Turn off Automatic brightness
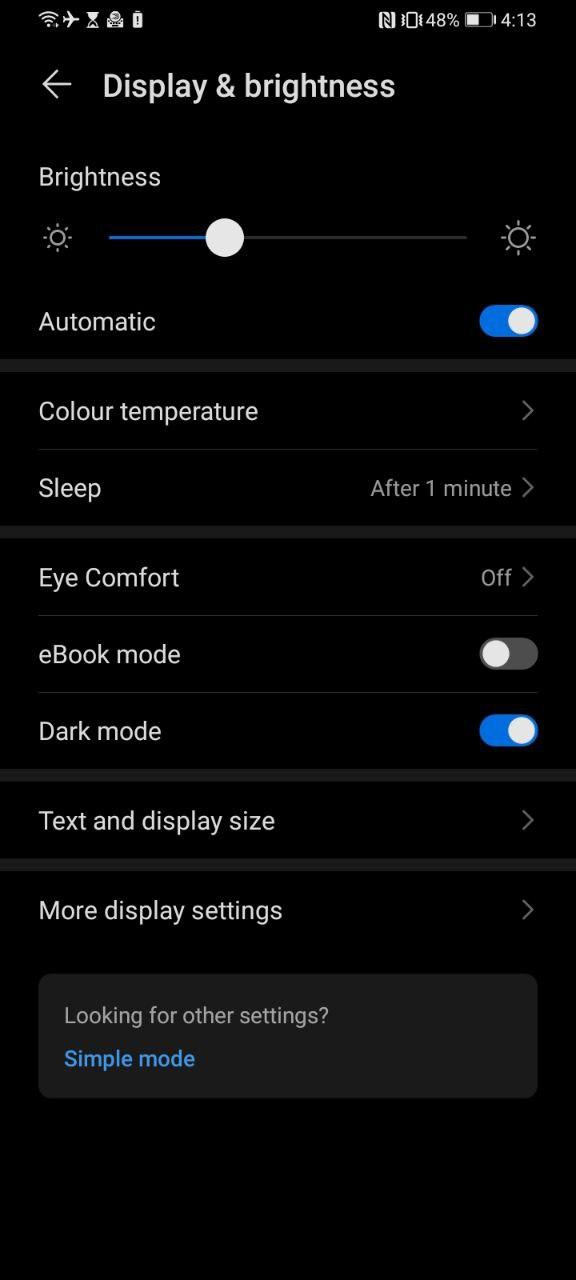Viewport: 576px width, 1280px height. [x=508, y=321]
